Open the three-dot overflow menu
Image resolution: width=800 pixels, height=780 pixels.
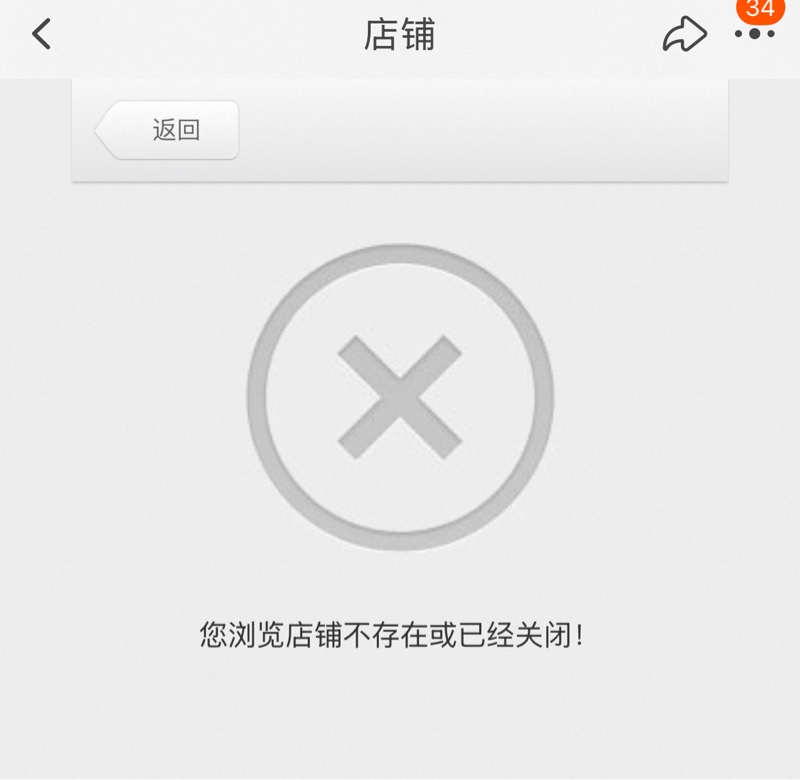[755, 34]
